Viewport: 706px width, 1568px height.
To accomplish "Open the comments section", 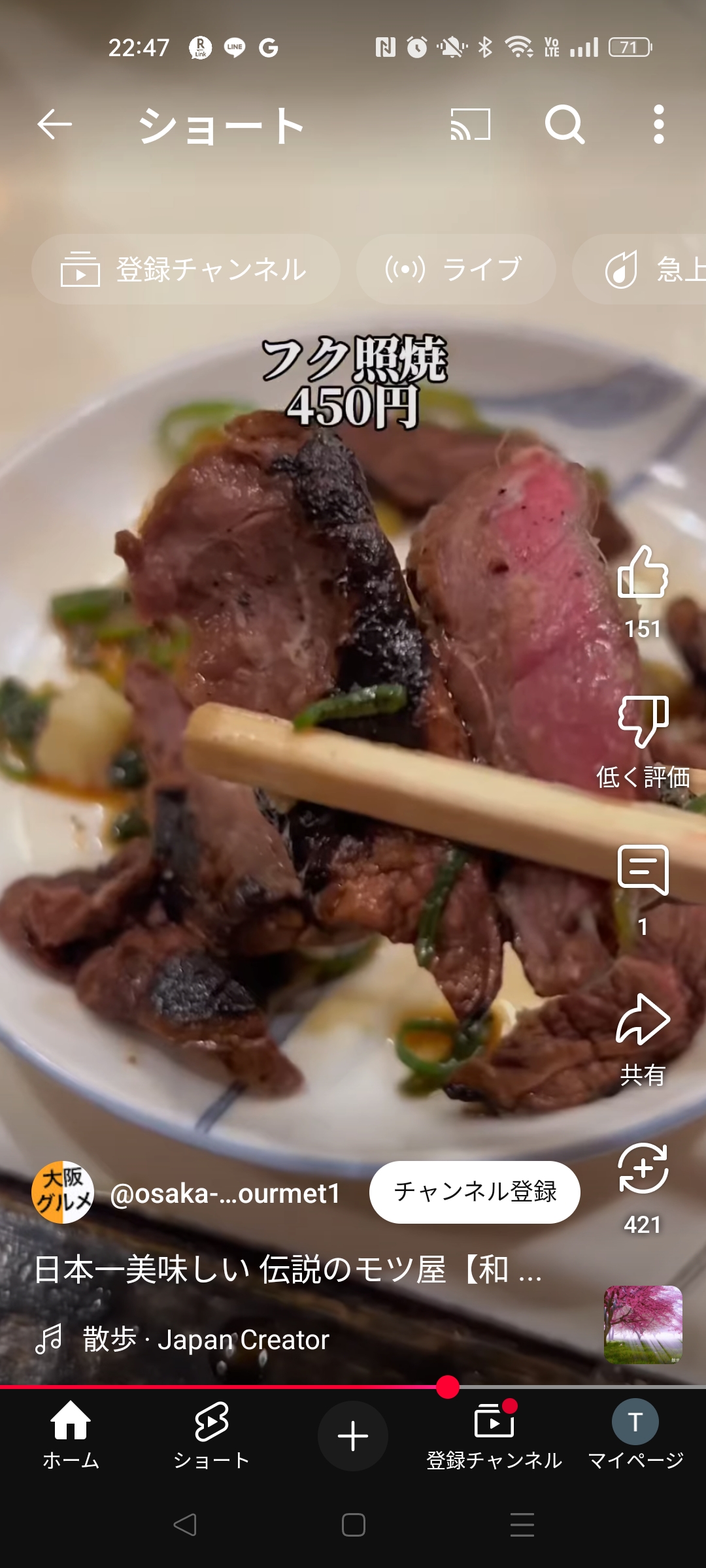I will (x=643, y=872).
